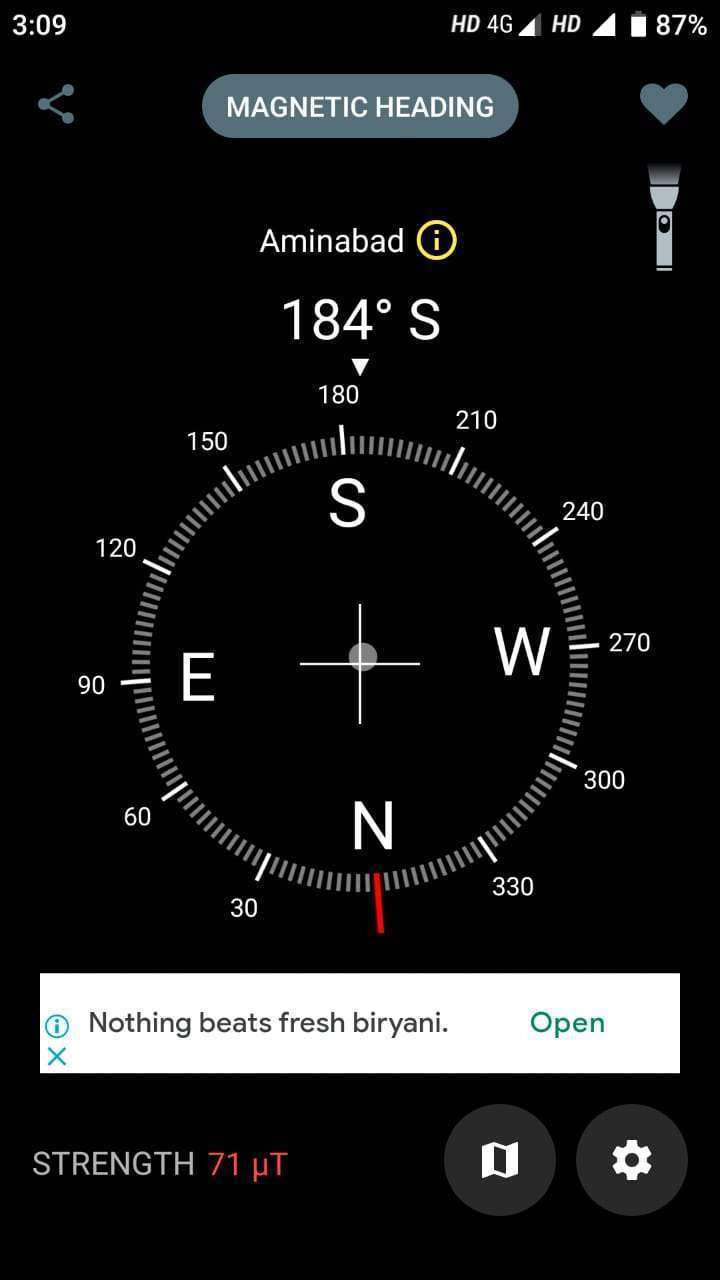720x1280 pixels.
Task: Turn on the flashlight
Action: click(x=664, y=216)
